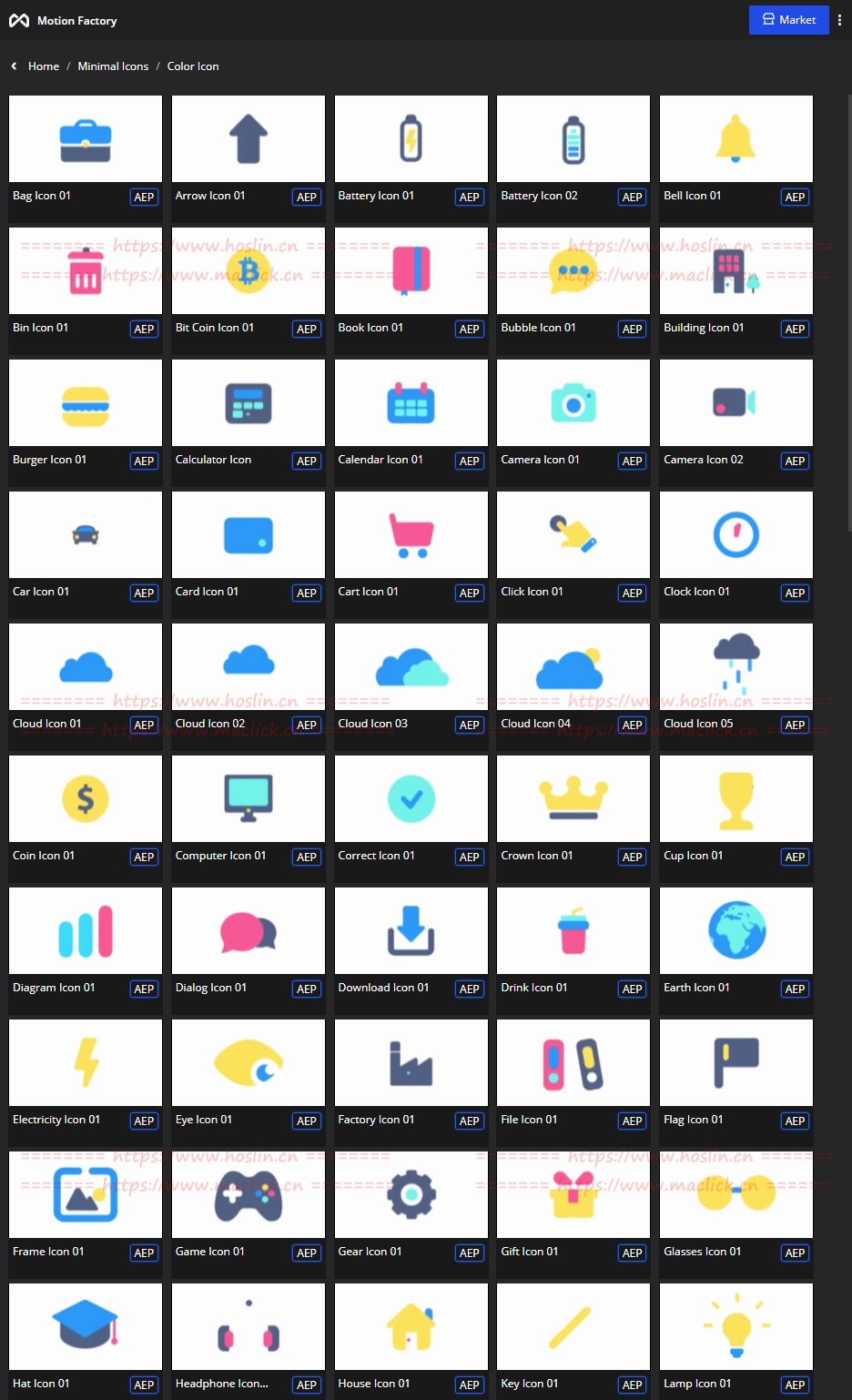Open the Arrow Icon 01 tile
Image resolution: width=852 pixels, height=1400 pixels.
248,139
